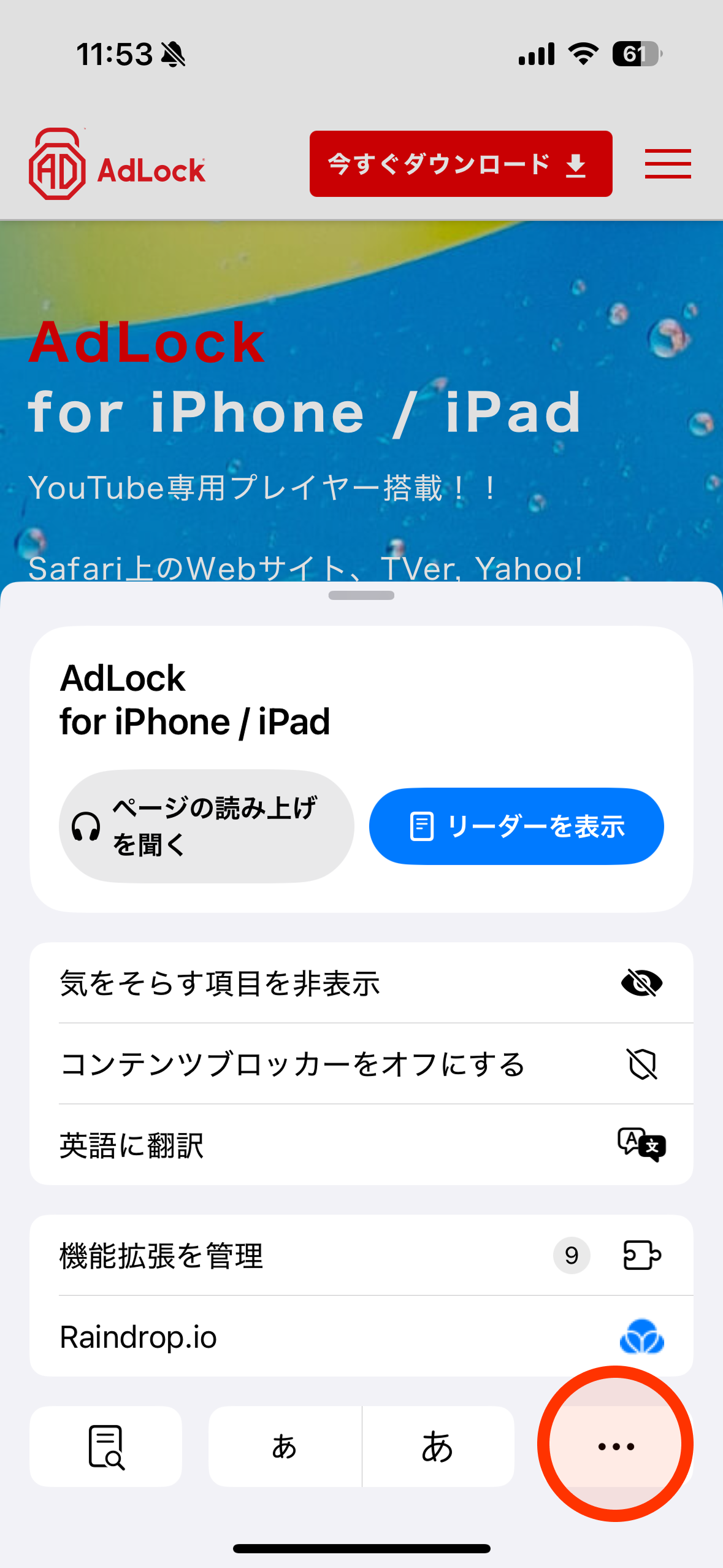Tap large あ to increase text size
Screen dimensions: 723x1568
click(438, 1446)
